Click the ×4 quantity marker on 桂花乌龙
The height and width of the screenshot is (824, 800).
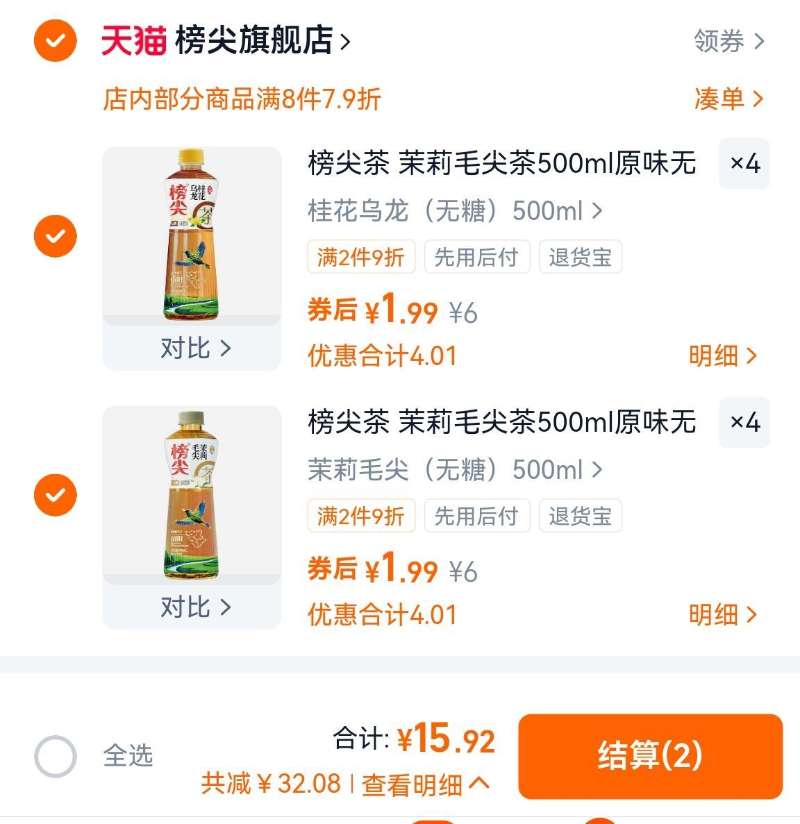[742, 166]
